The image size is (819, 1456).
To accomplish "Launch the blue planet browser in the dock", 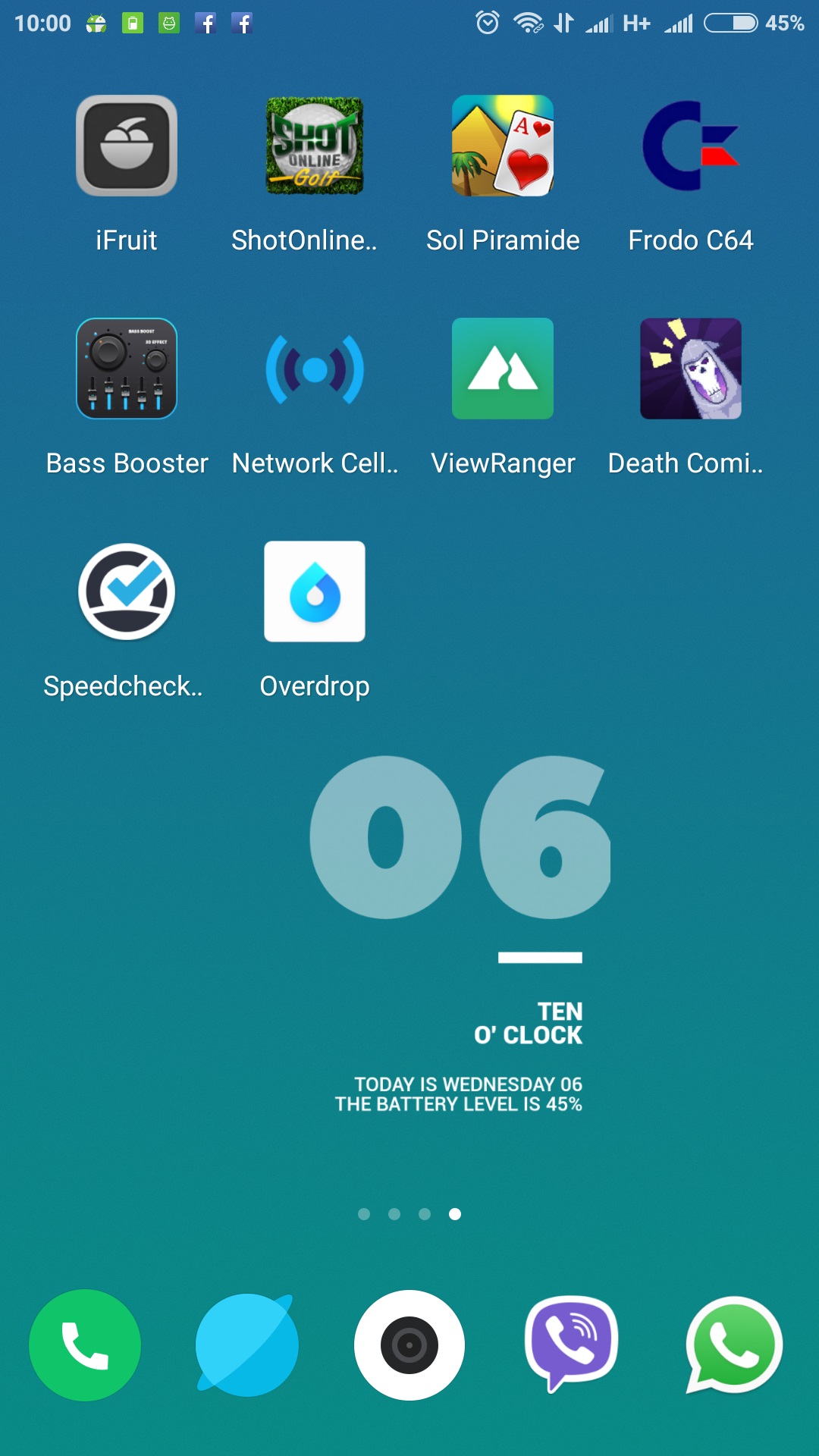I will [246, 1345].
